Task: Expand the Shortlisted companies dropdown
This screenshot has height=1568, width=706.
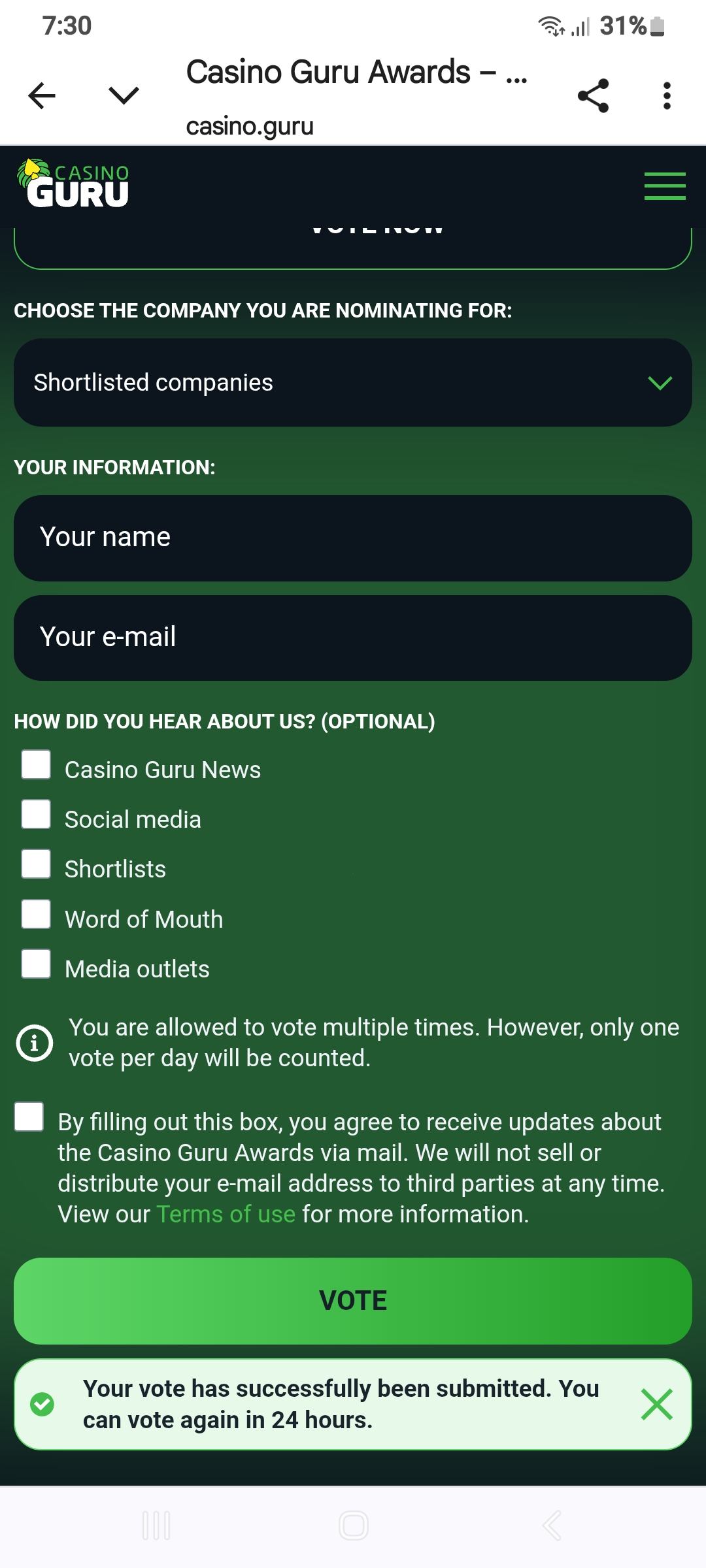Action: (x=353, y=383)
